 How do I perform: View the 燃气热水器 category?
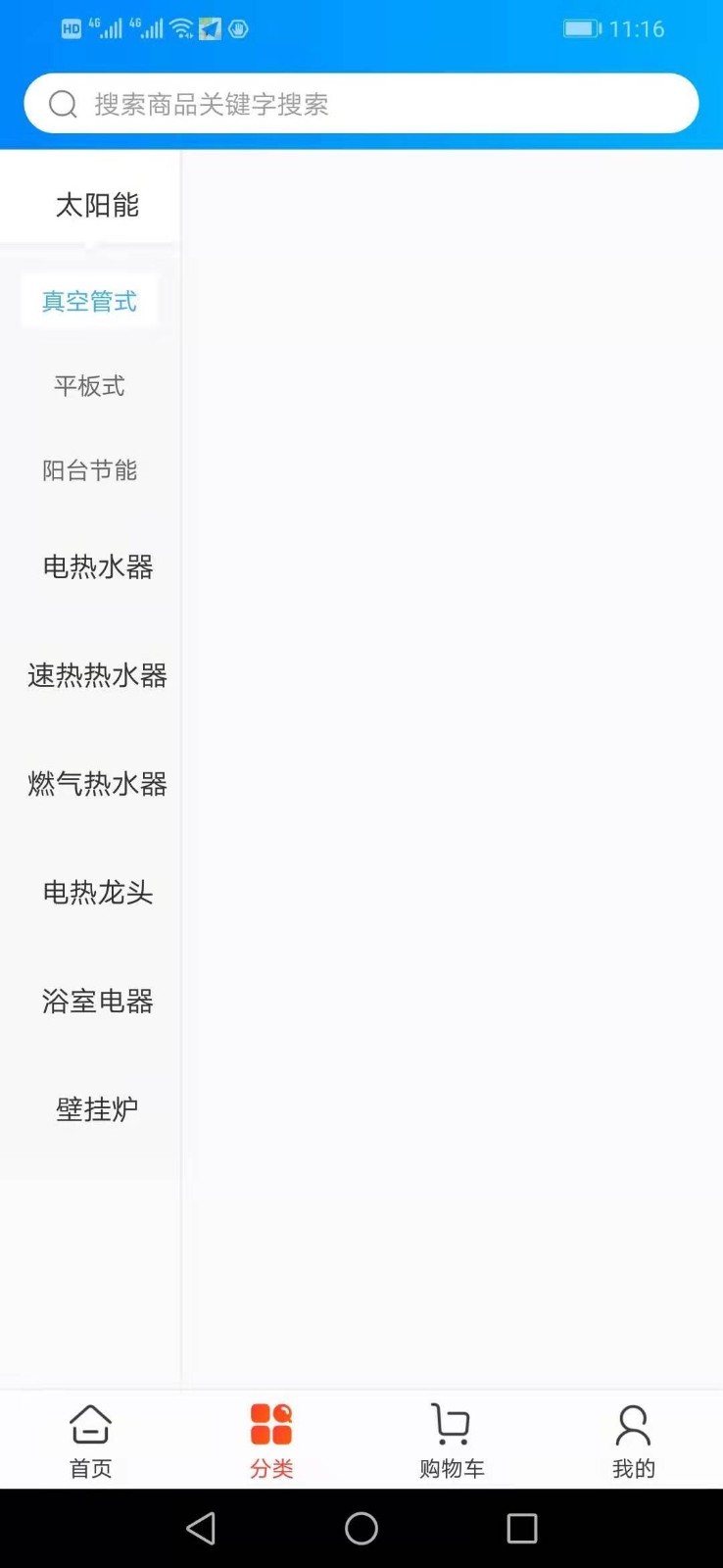click(x=97, y=784)
